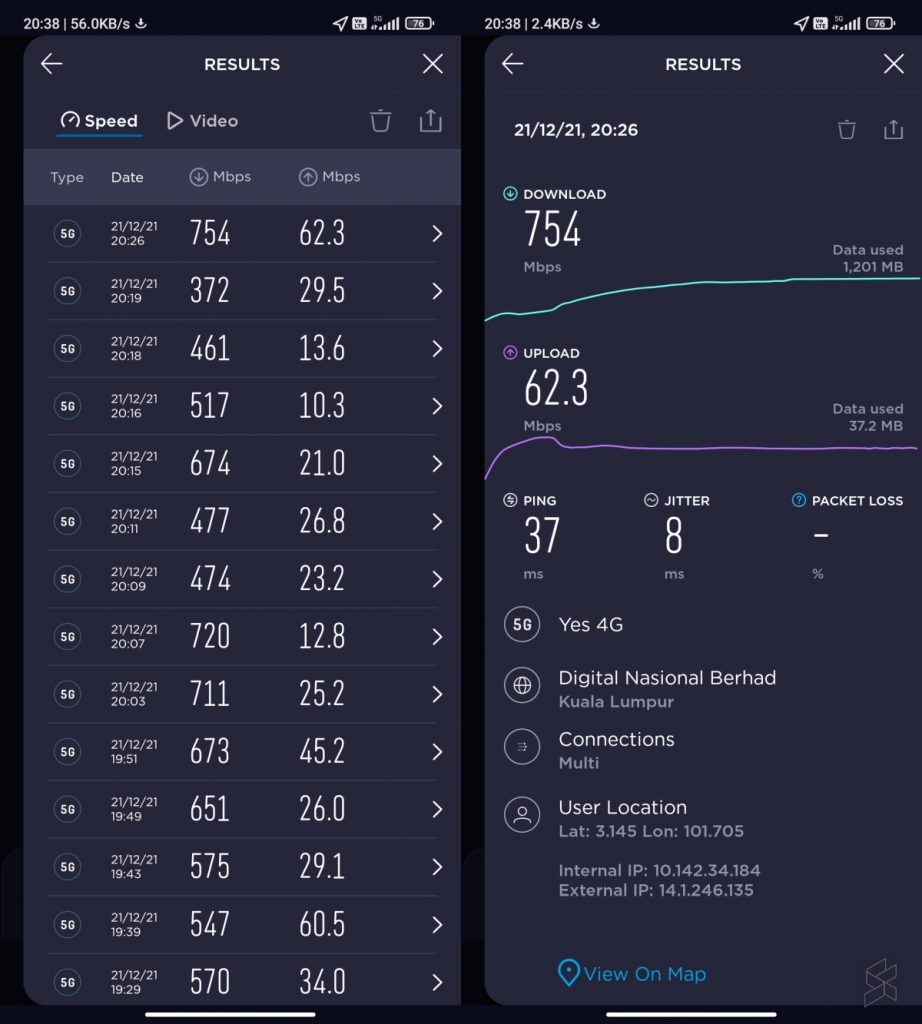Share the 21/12/21, 20:26 result details
Viewport: 922px width, 1024px height.
pos(893,130)
